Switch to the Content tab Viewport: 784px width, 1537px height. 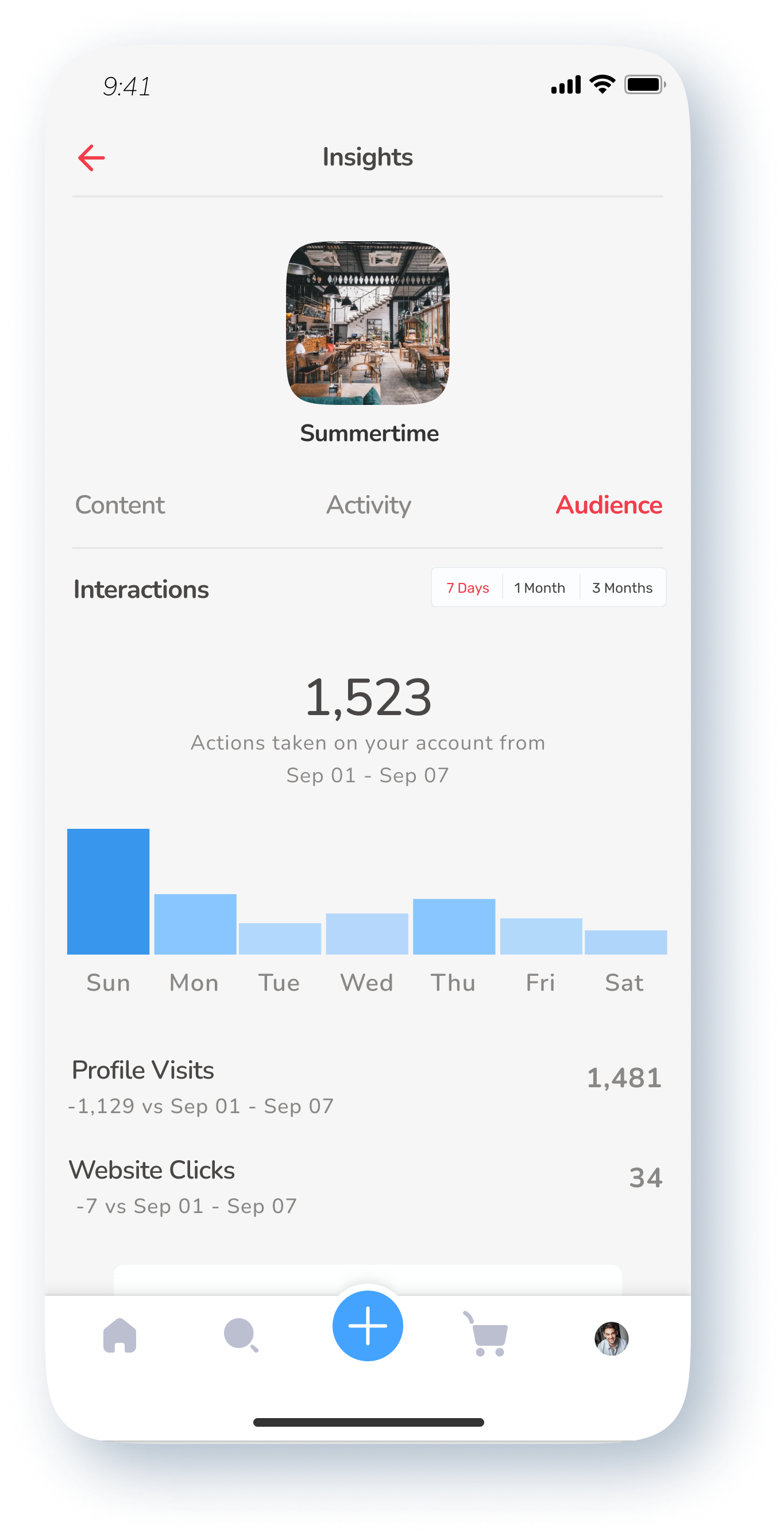coord(119,505)
